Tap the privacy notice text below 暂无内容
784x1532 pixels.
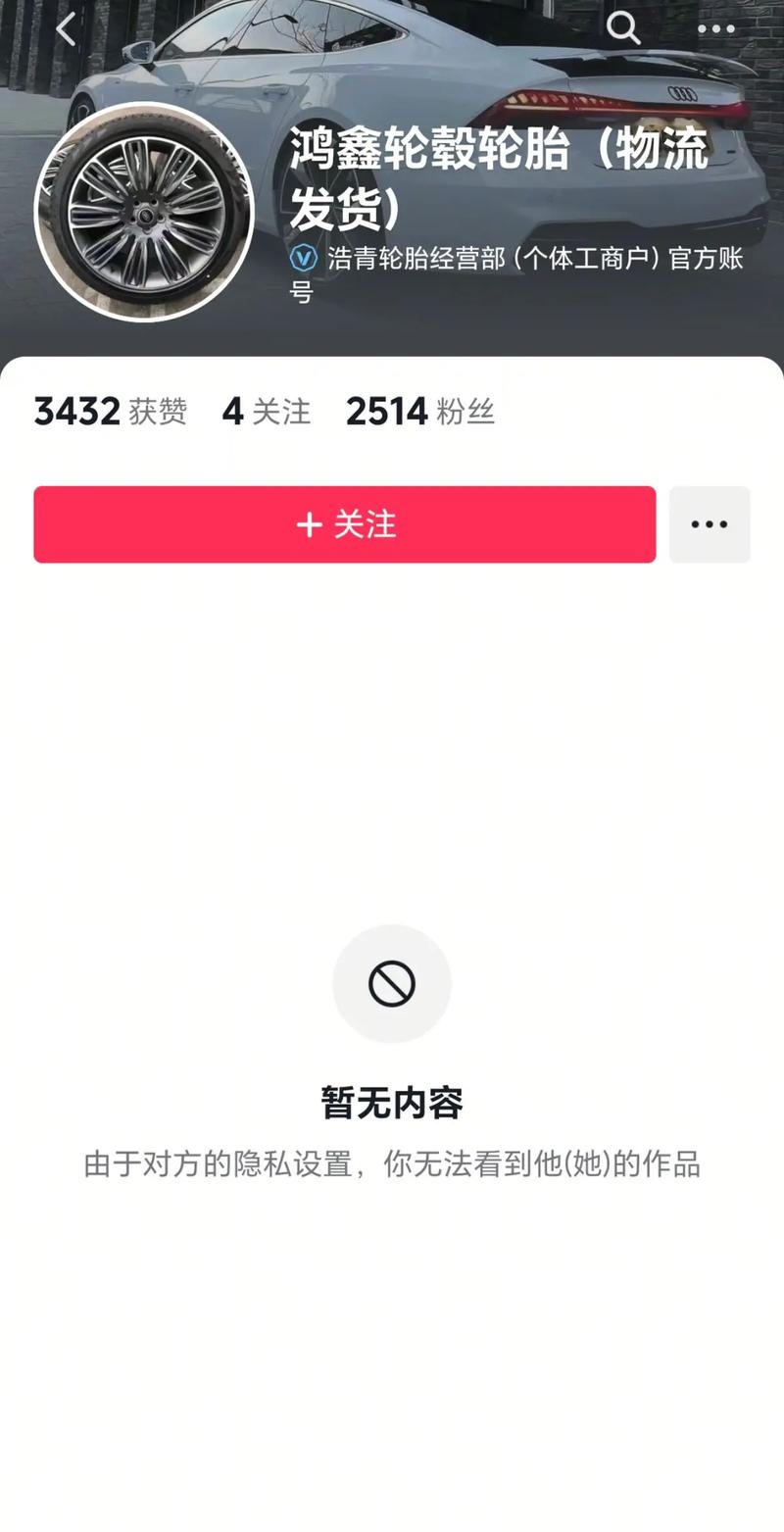click(x=391, y=1166)
